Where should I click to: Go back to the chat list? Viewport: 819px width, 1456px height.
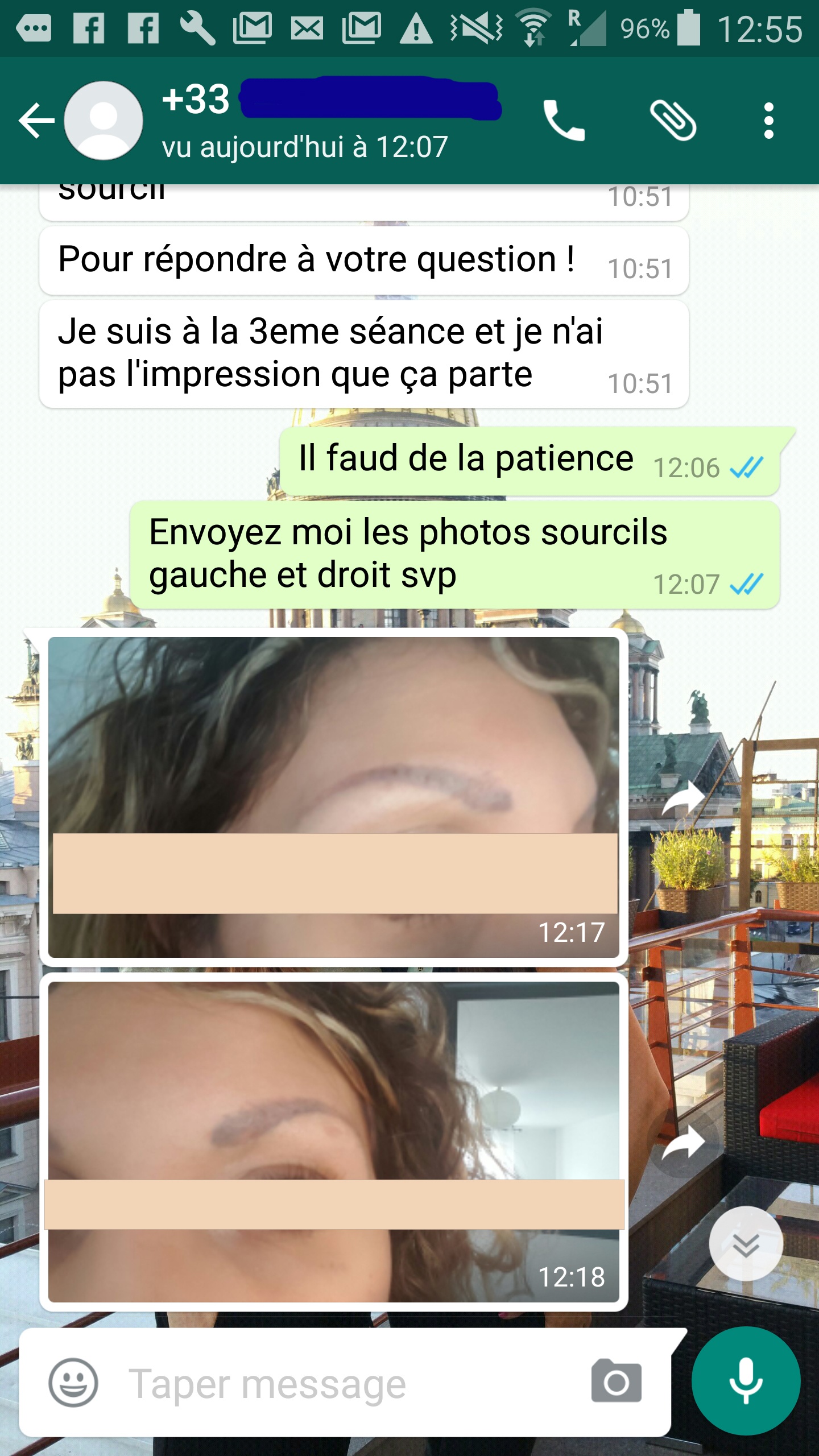pos(35,121)
